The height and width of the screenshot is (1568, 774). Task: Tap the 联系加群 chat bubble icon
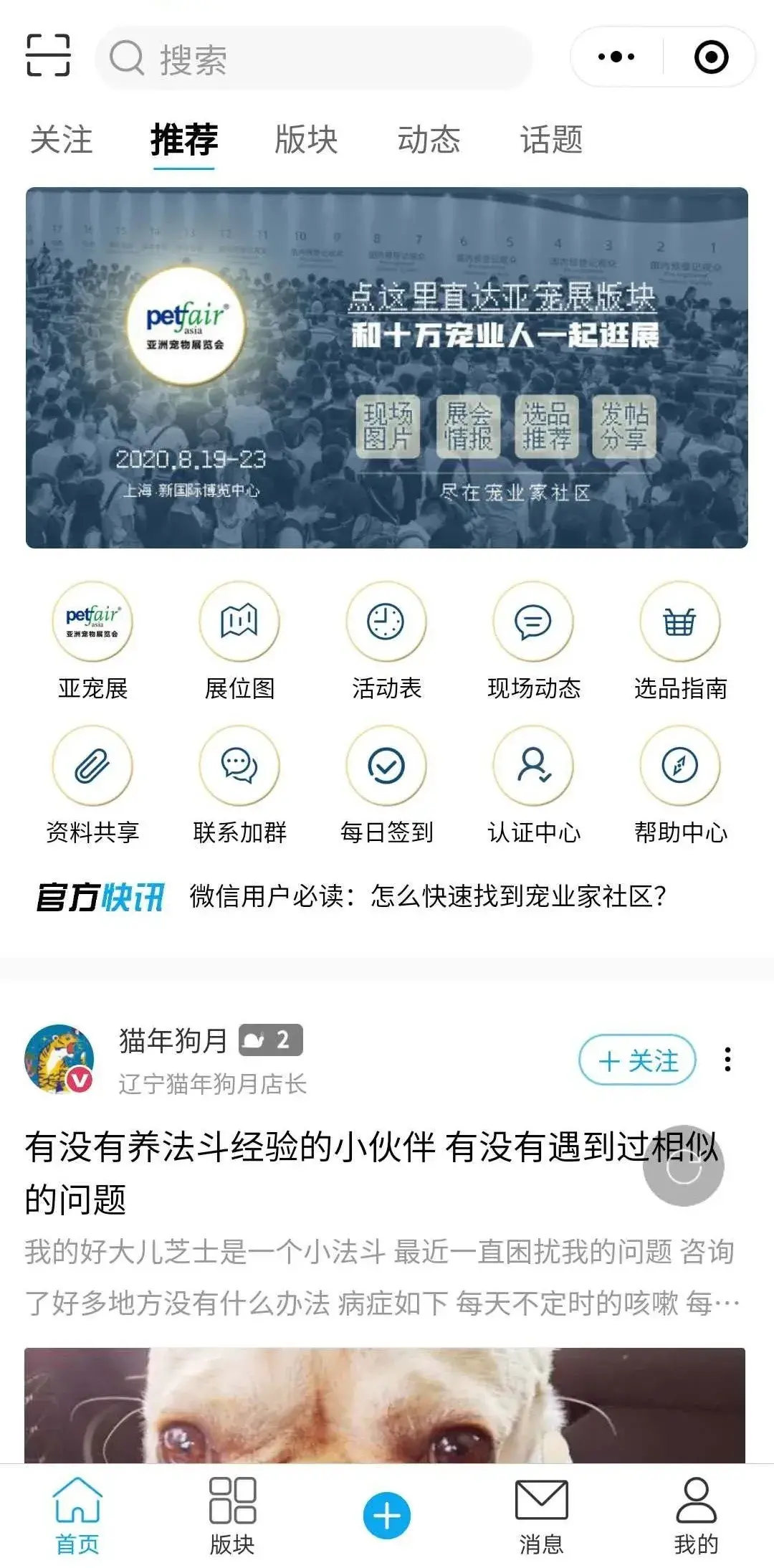coord(239,766)
